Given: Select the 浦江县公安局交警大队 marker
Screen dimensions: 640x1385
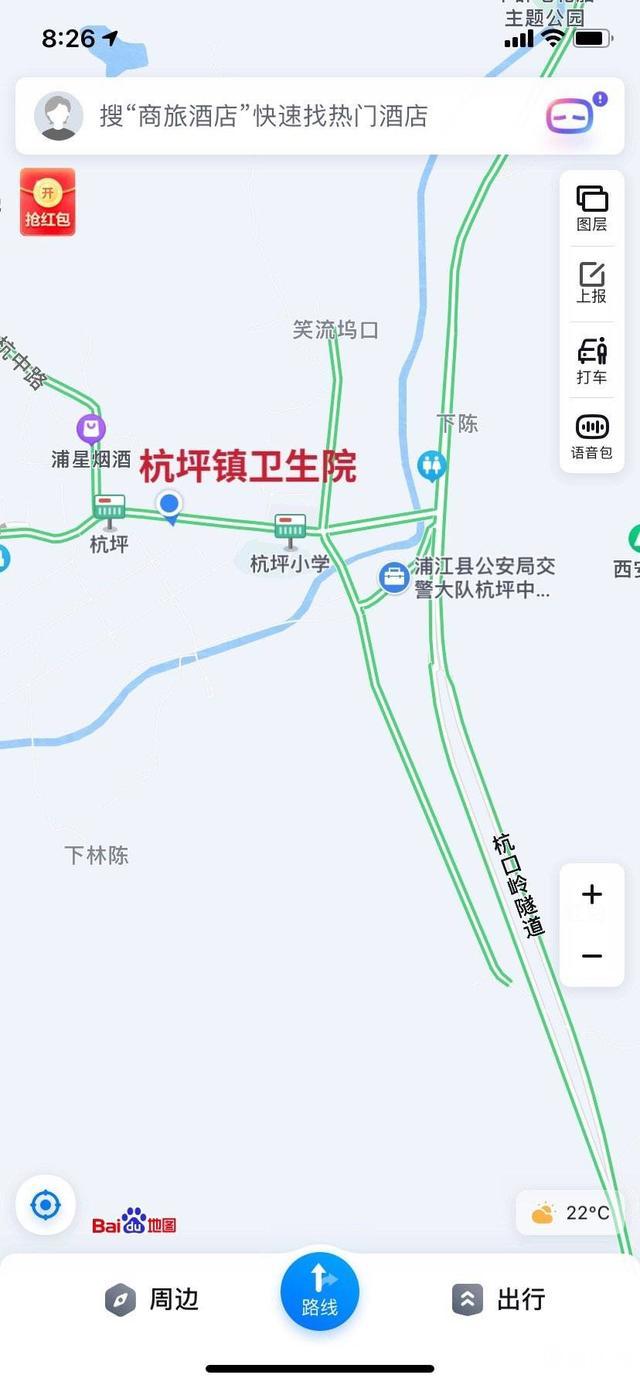Looking at the screenshot, I should tap(394, 577).
